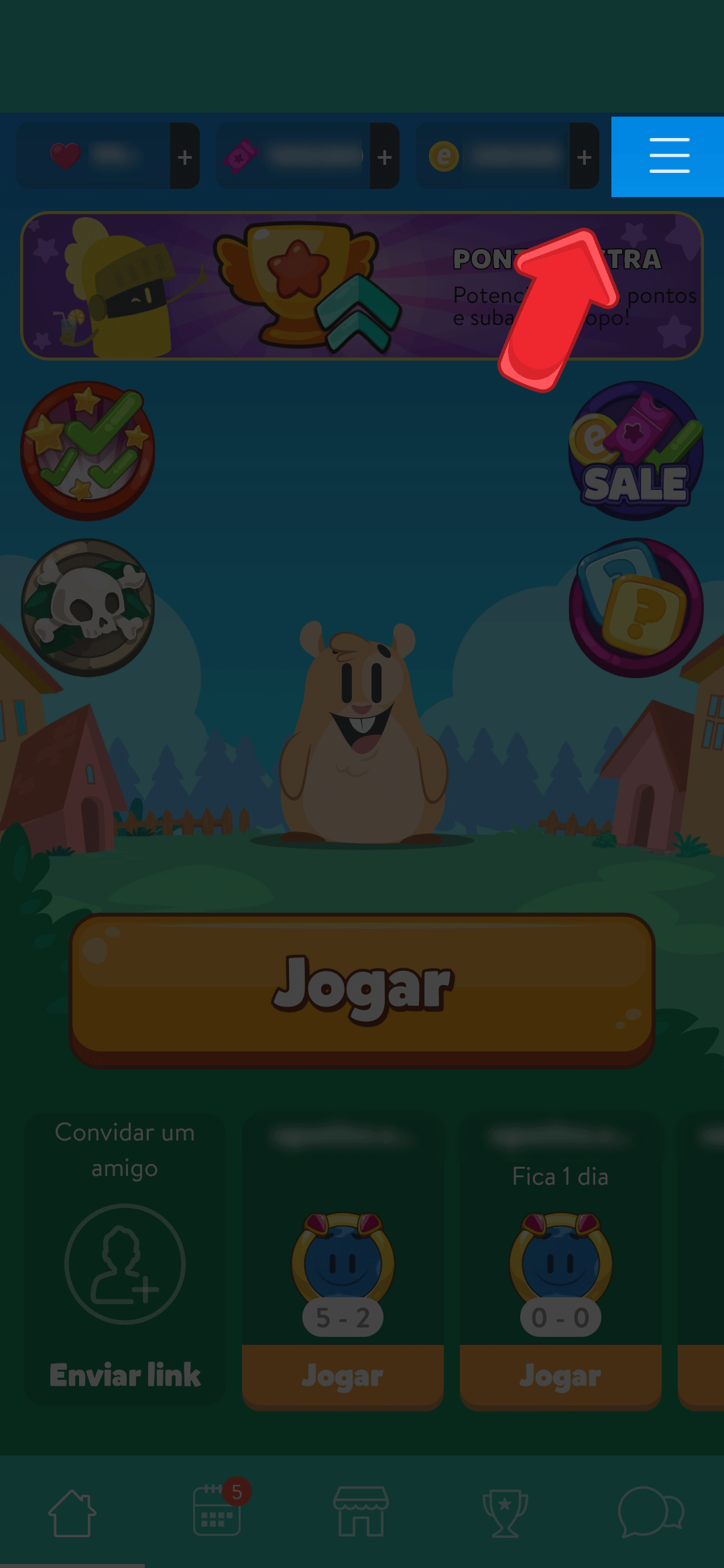Viewport: 724px width, 1568px height.
Task: Open the calendar events tab
Action: point(217,1513)
